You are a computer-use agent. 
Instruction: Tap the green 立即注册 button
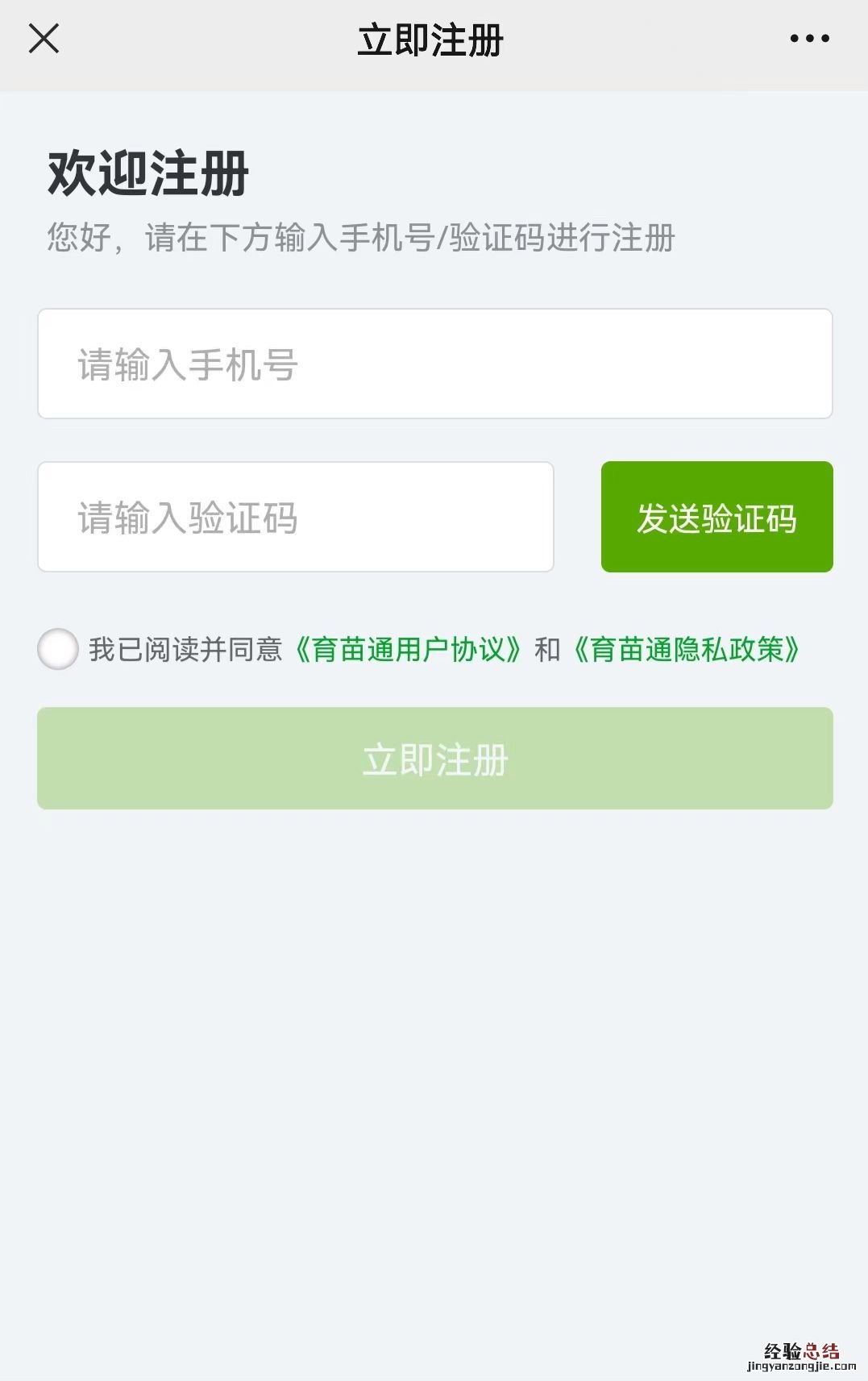434,759
